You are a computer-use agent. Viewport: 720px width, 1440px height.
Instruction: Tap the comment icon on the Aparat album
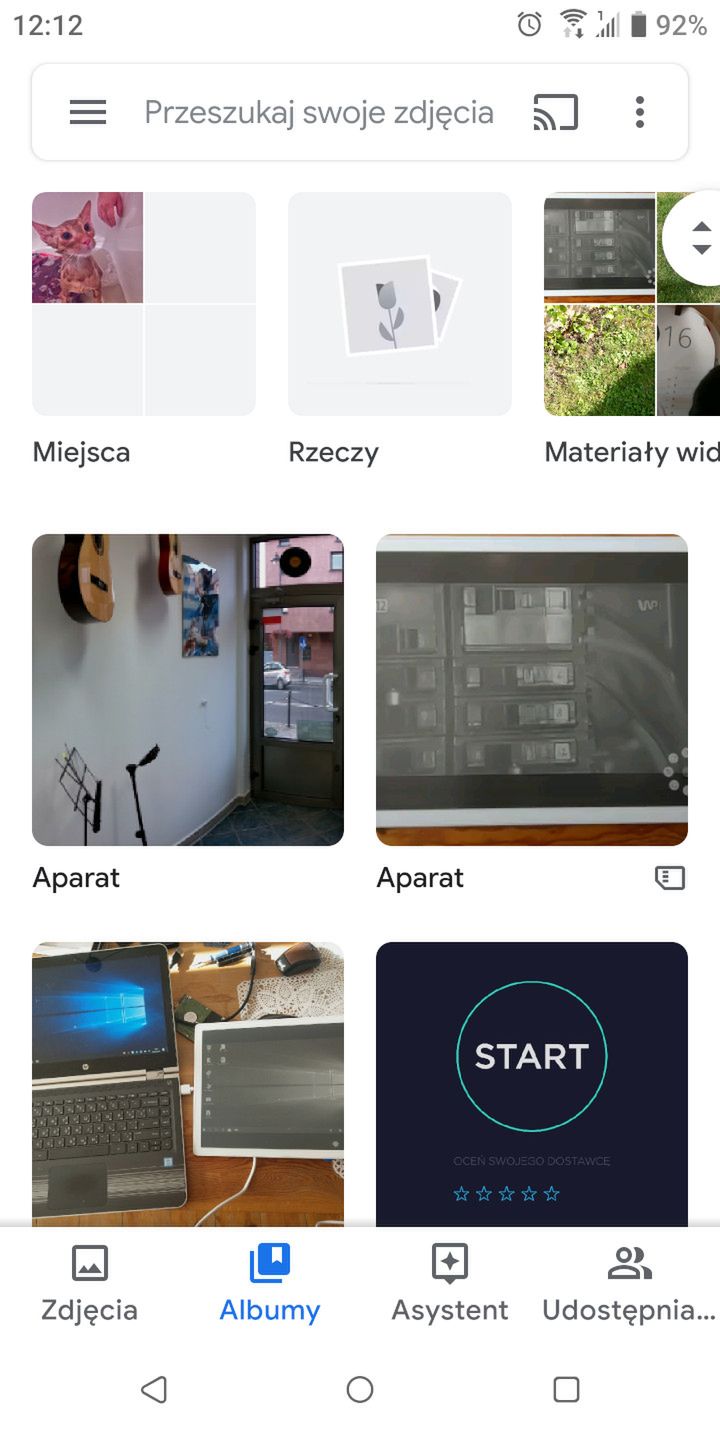[x=669, y=877]
